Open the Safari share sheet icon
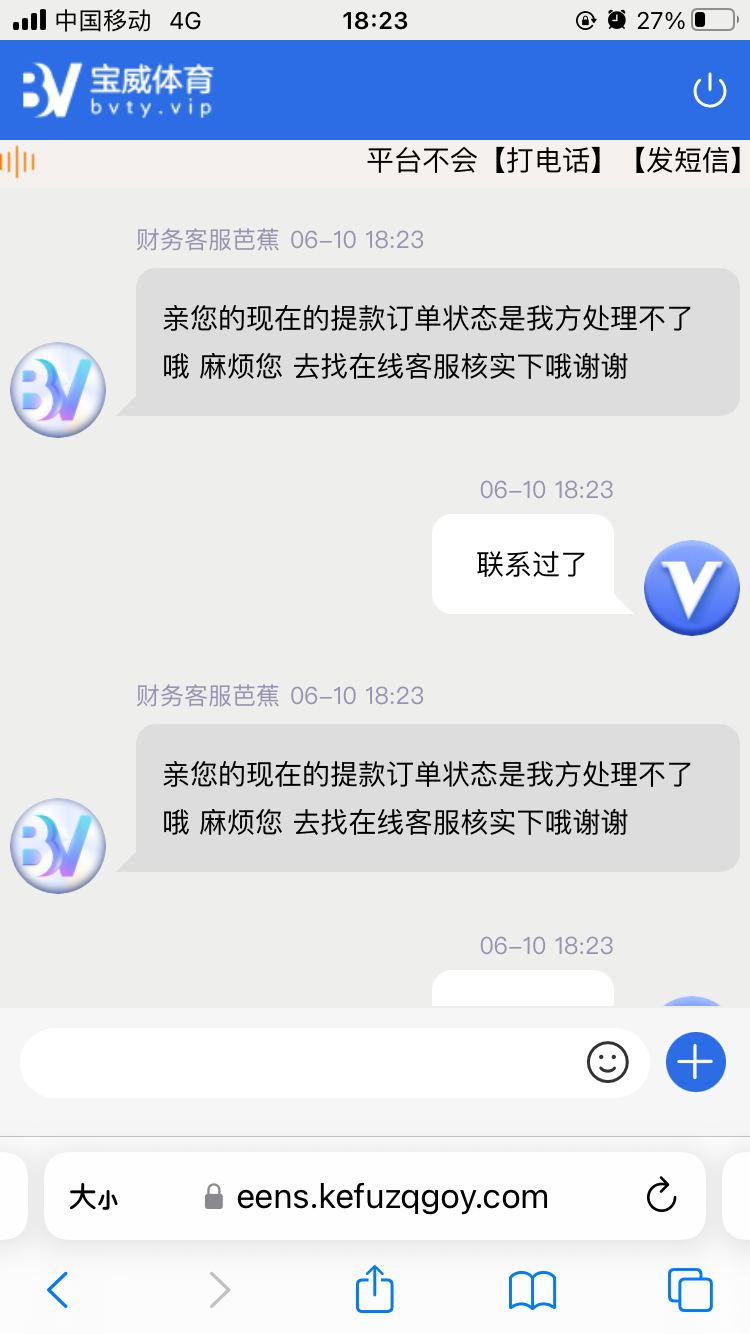Image resolution: width=750 pixels, height=1334 pixels. coord(374,1290)
